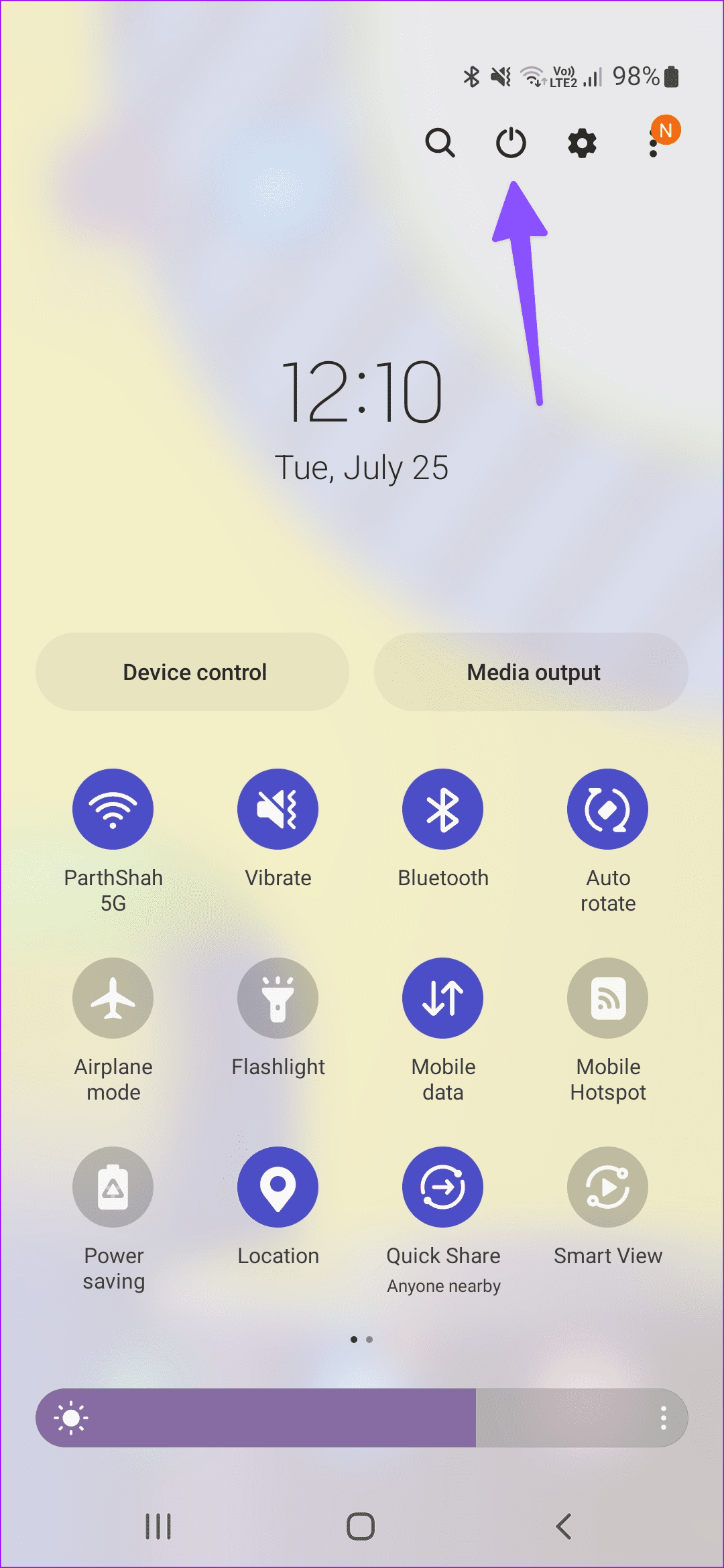Open Quick Share for nearby sharing

click(x=443, y=1187)
